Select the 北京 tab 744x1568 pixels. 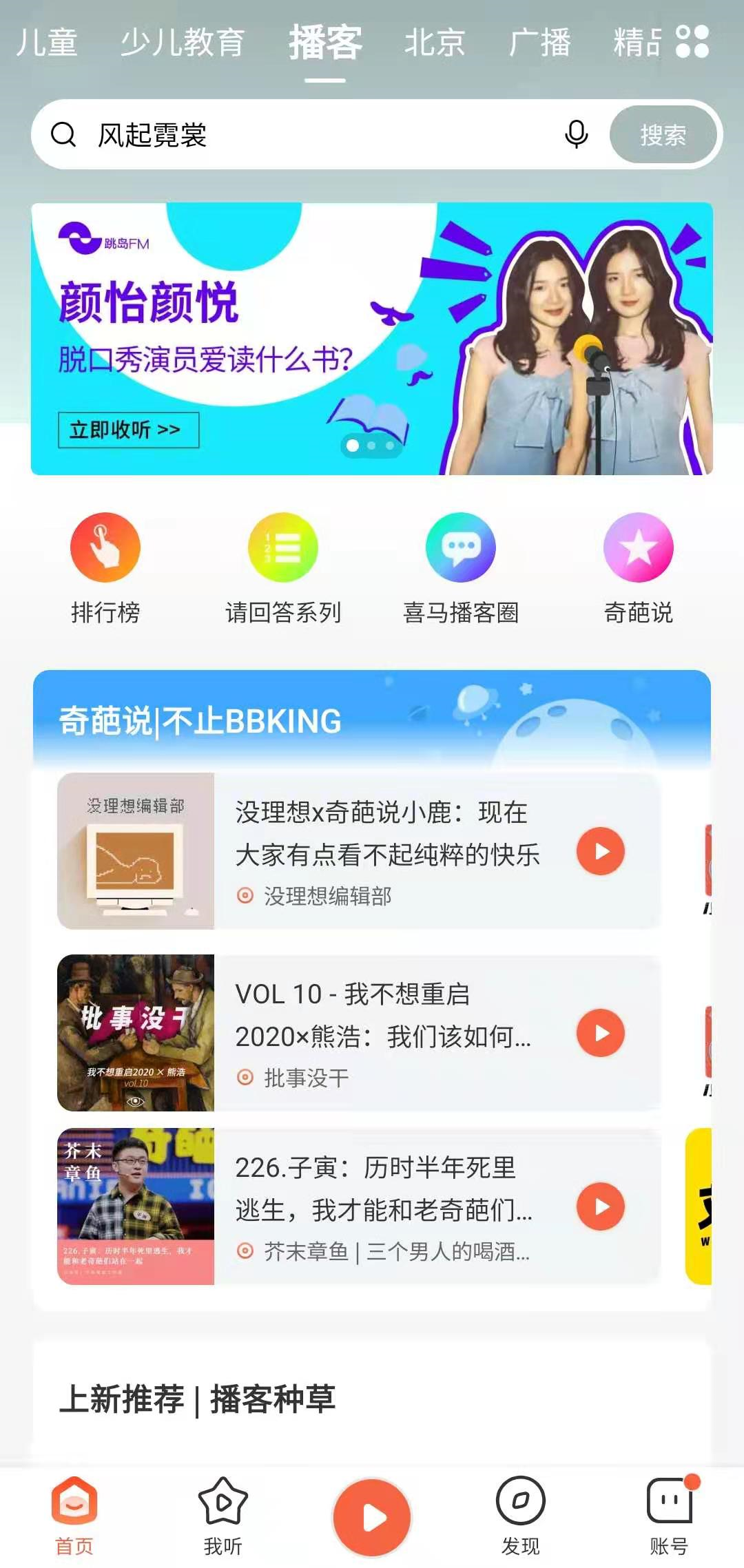click(435, 43)
